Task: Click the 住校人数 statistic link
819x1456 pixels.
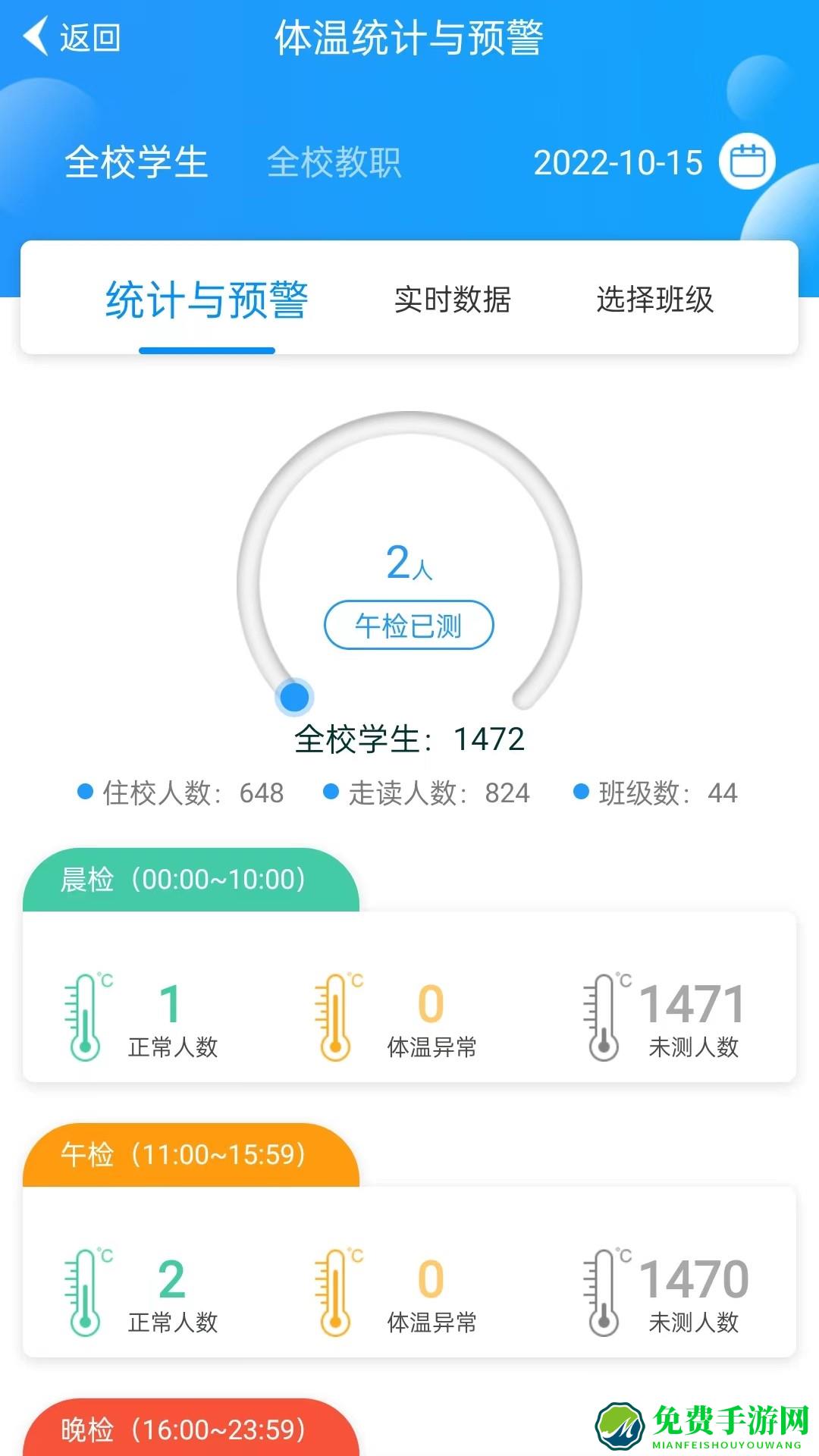Action: coord(186,792)
